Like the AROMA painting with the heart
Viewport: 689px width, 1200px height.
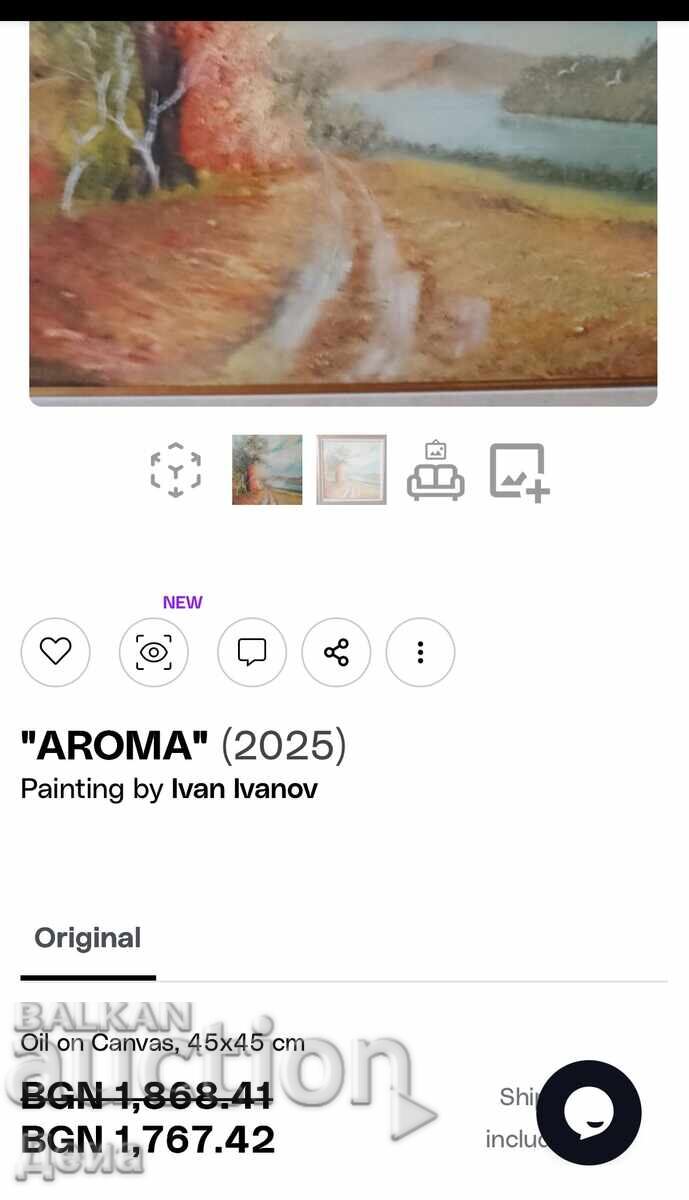pos(55,652)
